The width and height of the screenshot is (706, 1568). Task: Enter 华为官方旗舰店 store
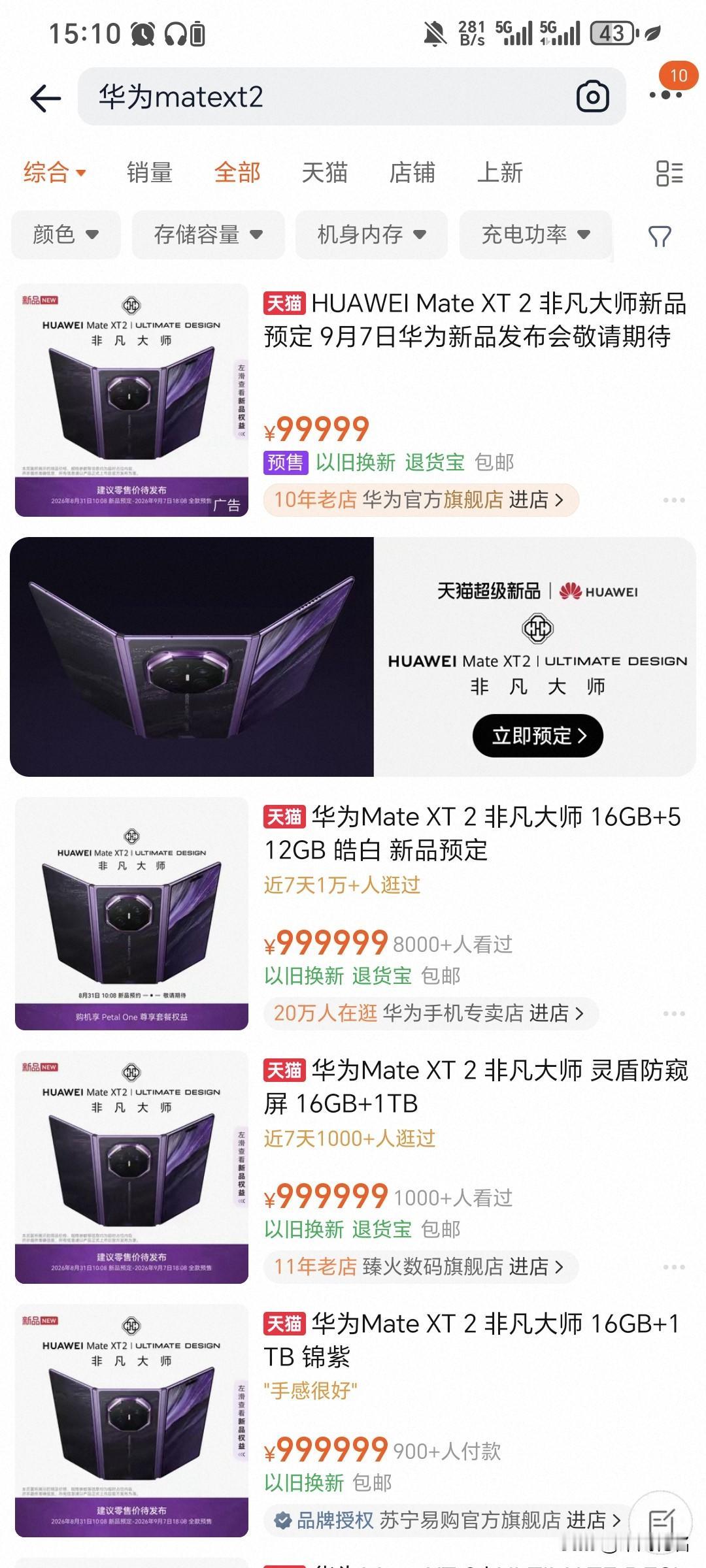point(421,500)
